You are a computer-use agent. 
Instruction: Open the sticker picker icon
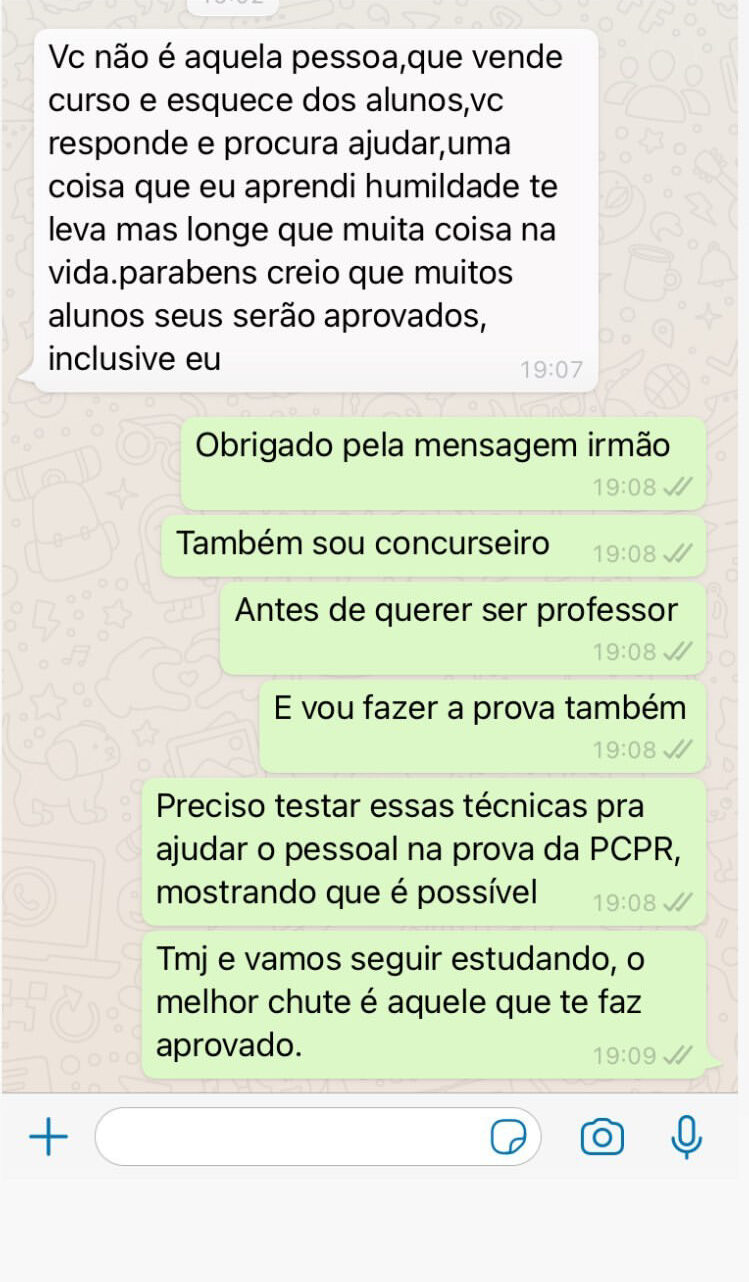tap(509, 1137)
